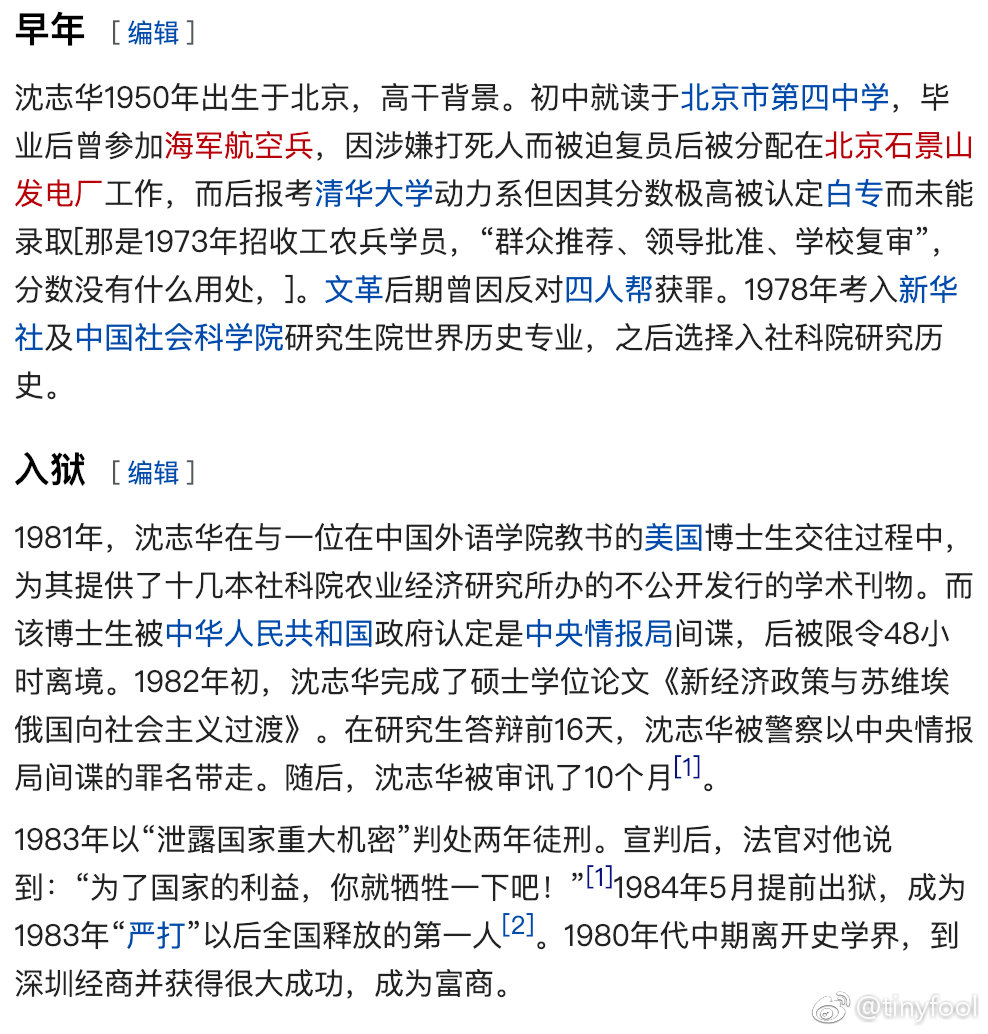
Task: Tap 编辑 next to the 早年 heading
Action: pos(153,32)
